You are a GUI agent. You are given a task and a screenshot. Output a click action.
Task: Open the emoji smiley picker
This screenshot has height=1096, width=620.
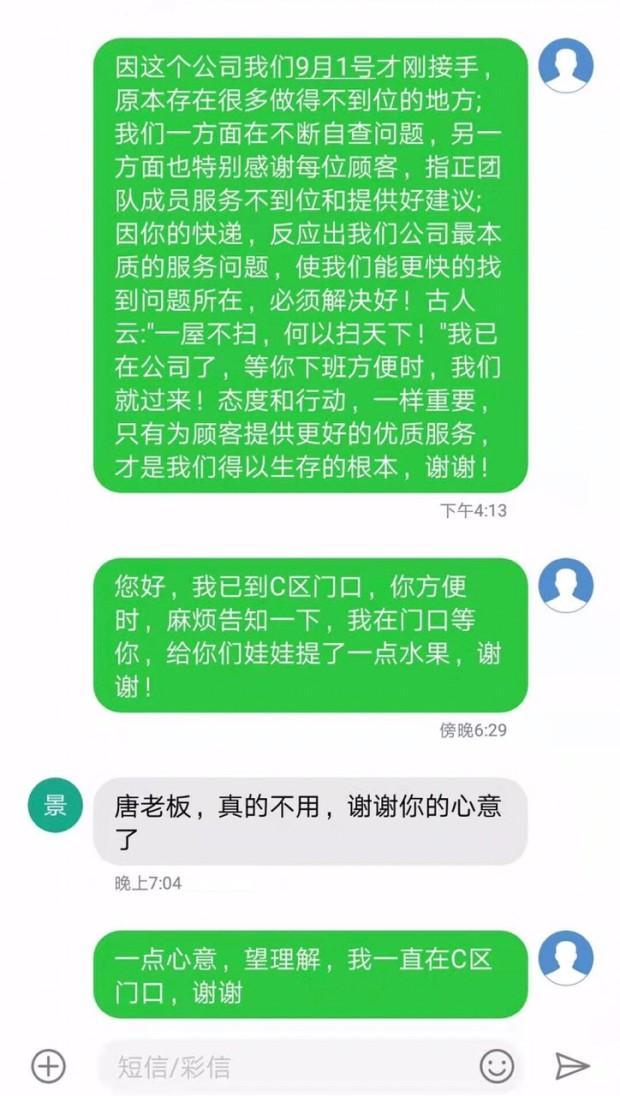(496, 1067)
